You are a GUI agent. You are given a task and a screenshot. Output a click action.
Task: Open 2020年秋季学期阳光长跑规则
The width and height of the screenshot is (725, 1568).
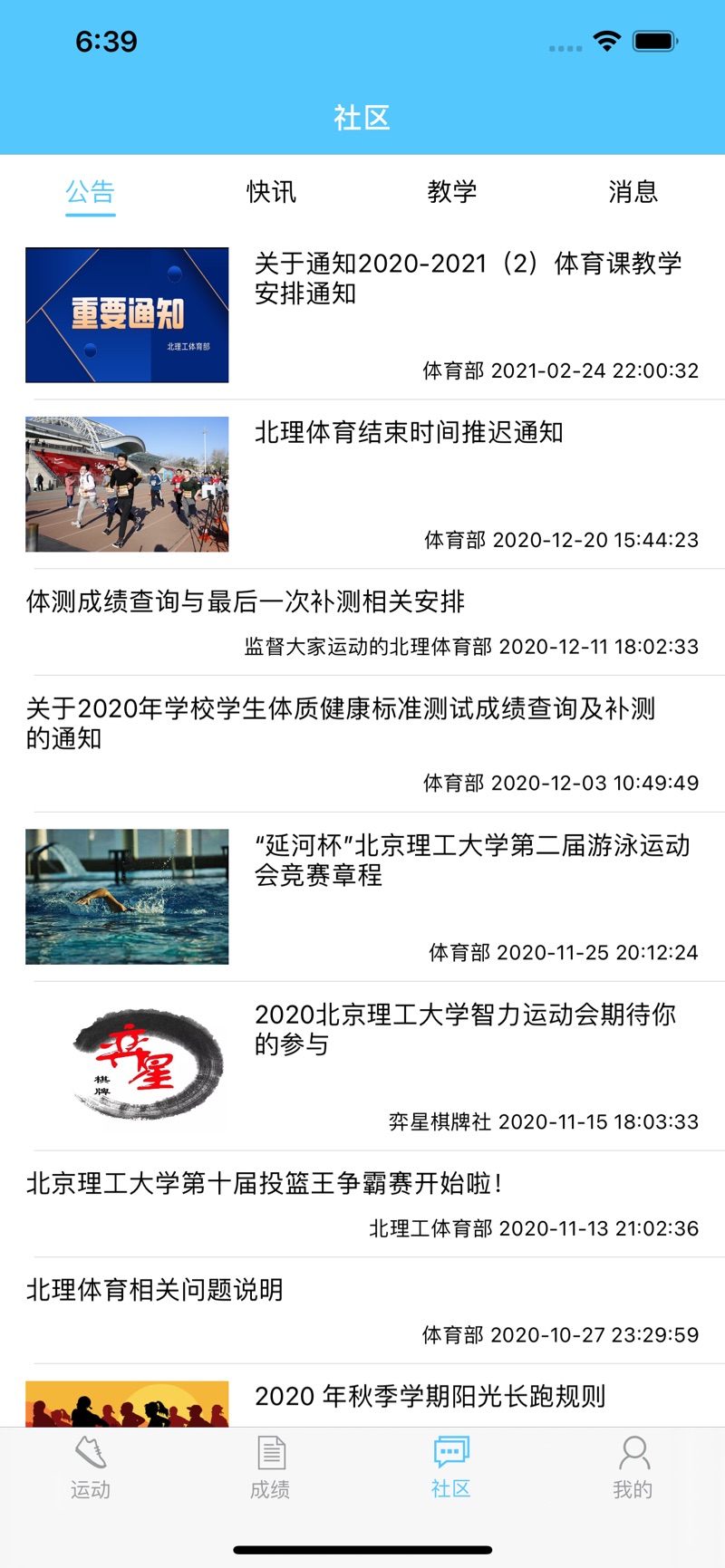coord(362,1396)
